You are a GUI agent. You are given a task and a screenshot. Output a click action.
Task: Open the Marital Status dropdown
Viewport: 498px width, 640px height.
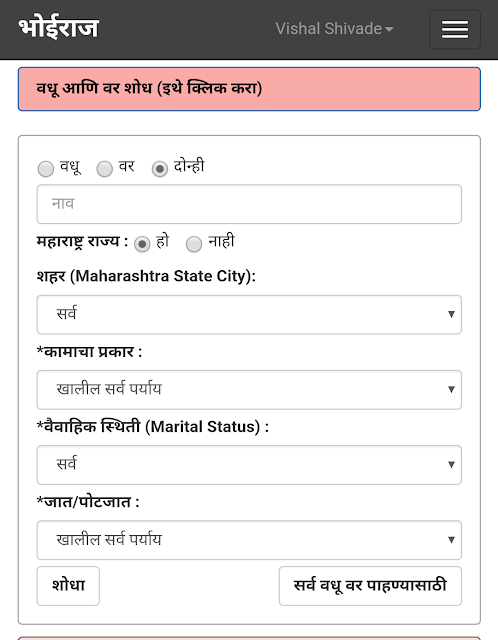(x=249, y=465)
